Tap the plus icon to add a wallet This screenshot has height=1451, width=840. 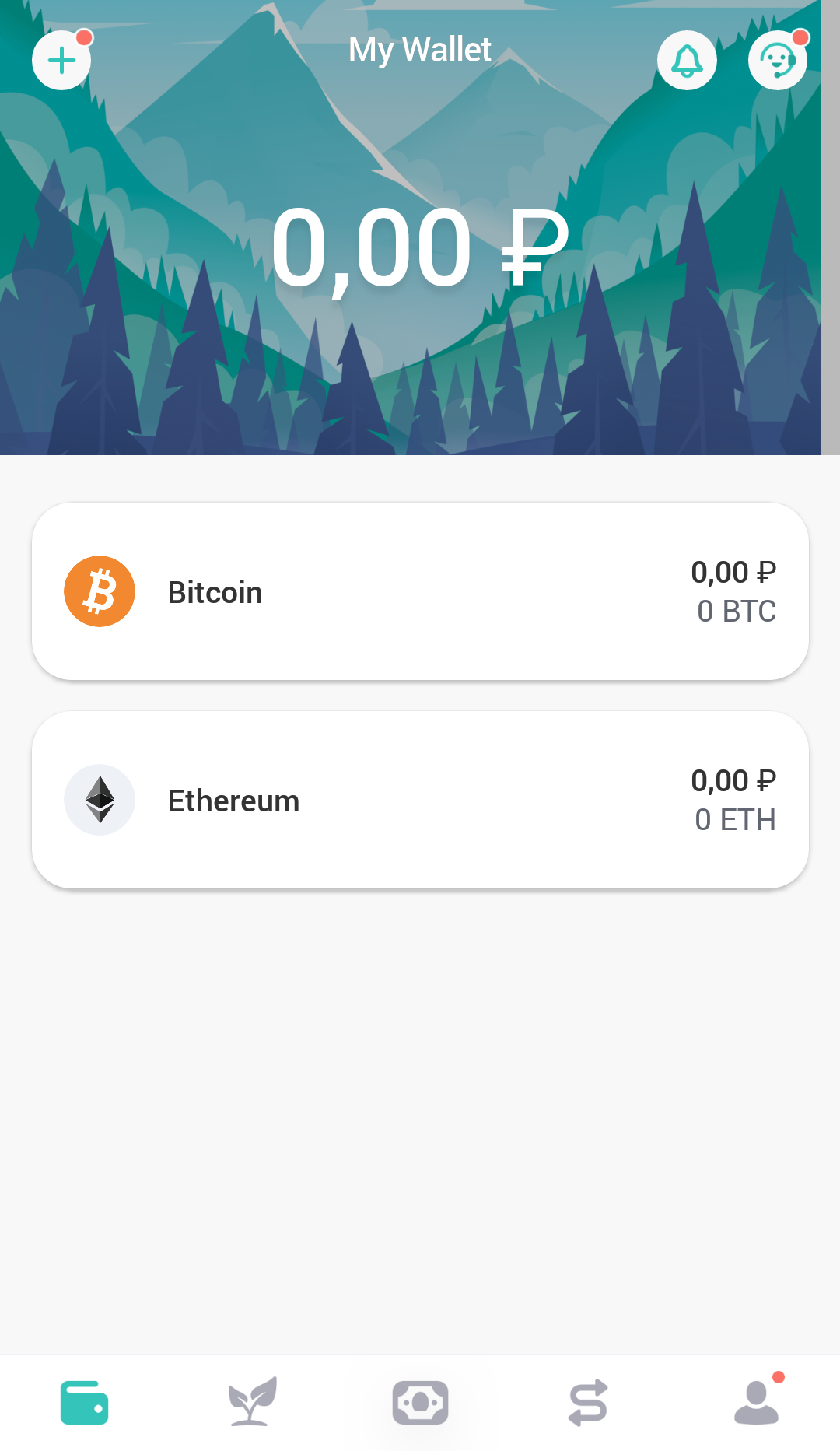tap(61, 61)
